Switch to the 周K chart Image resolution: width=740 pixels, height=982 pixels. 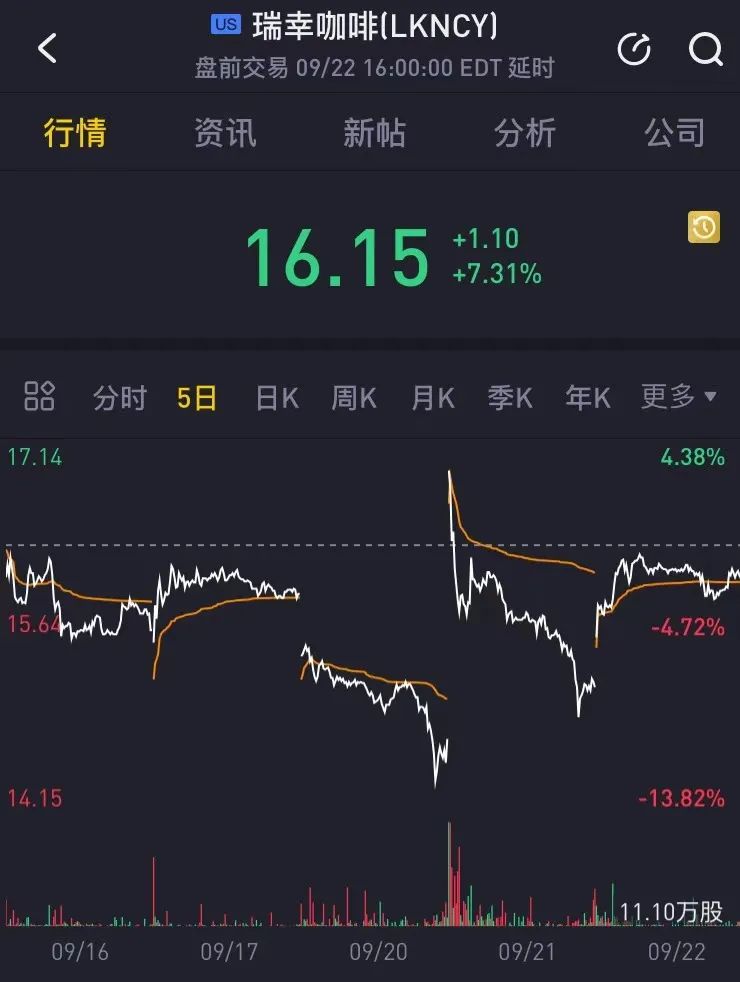coord(354,398)
